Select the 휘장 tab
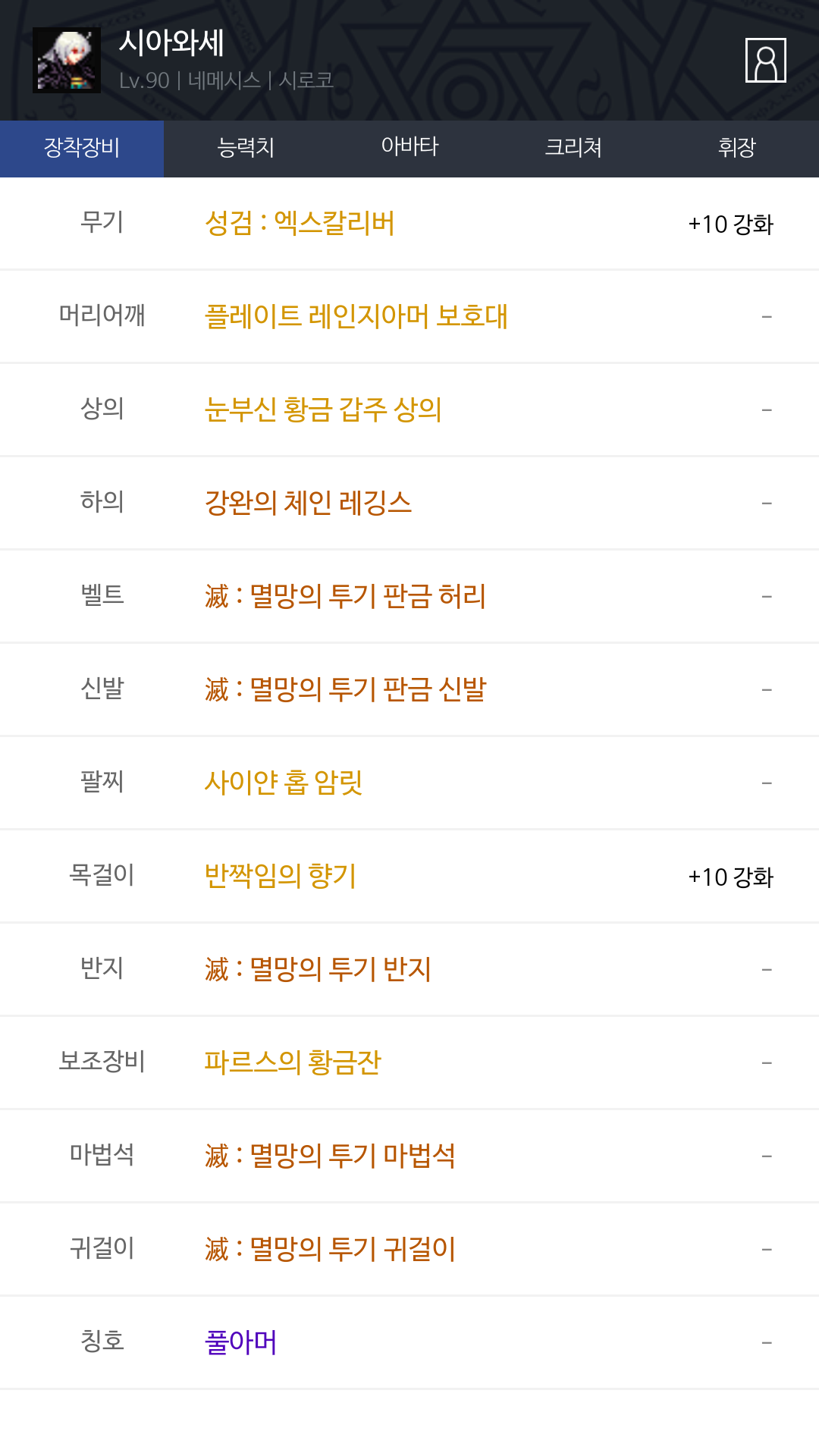This screenshot has width=819, height=1456. [737, 148]
